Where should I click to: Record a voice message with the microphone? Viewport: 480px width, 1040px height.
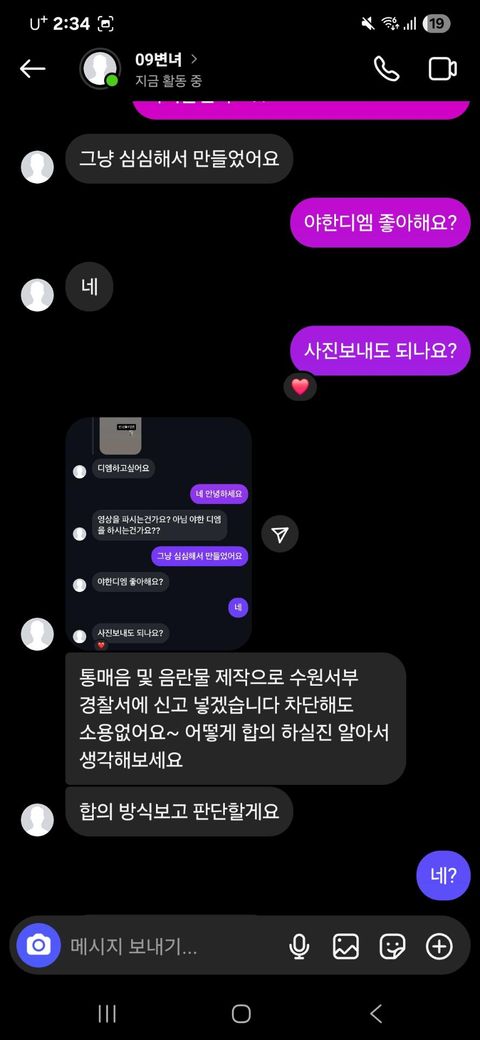click(300, 946)
